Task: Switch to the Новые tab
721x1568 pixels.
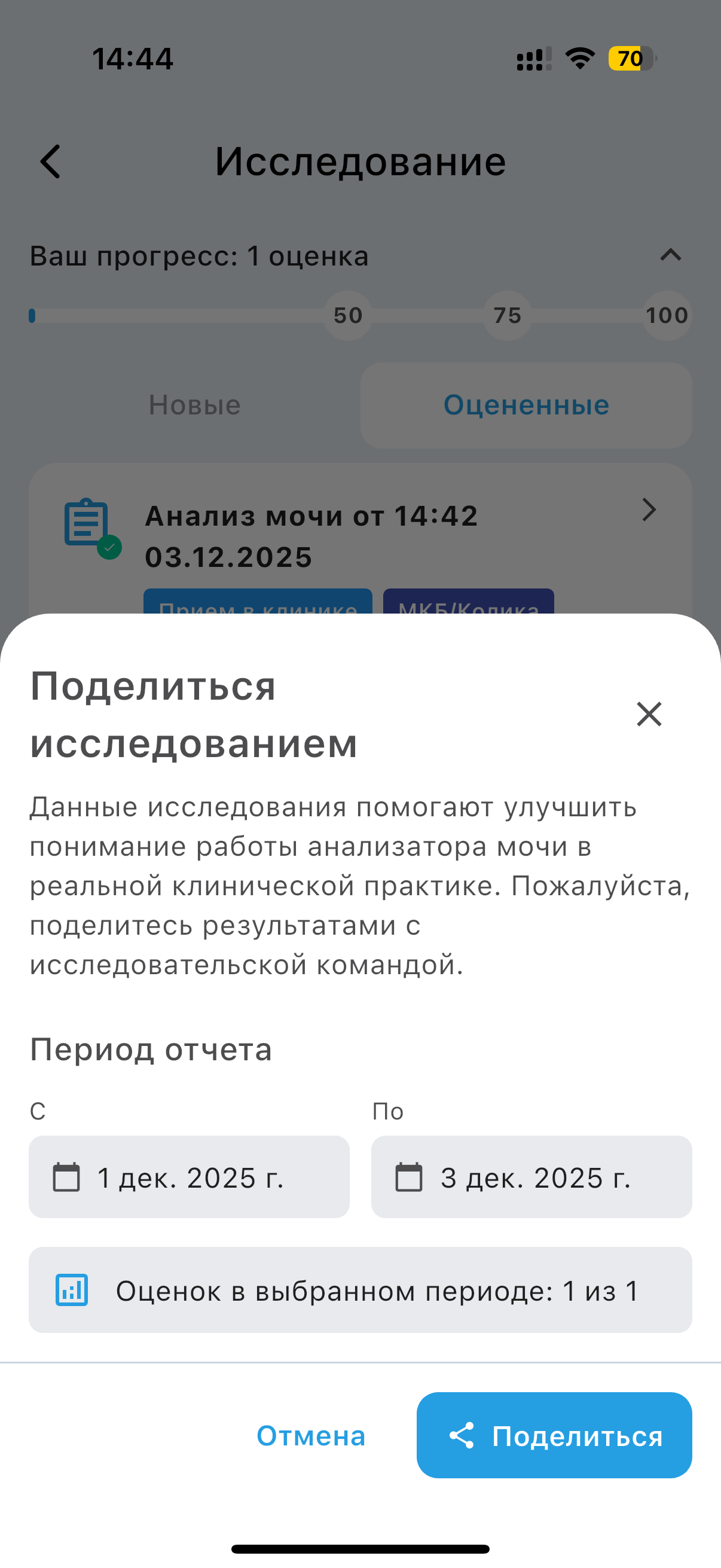Action: [x=195, y=405]
